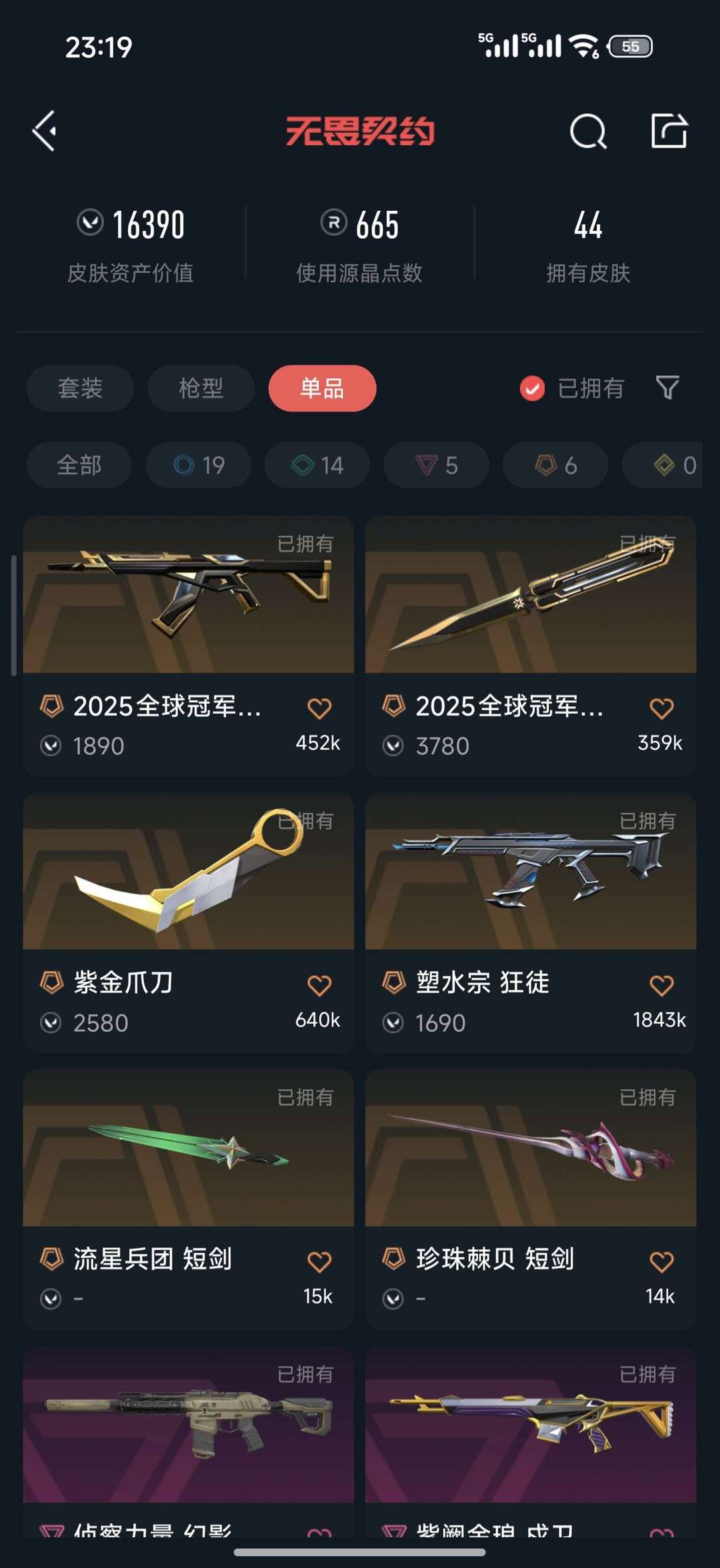Image resolution: width=720 pixels, height=1568 pixels.
Task: Like the 珍珠棘贝 短剑 skin
Action: tap(661, 1261)
